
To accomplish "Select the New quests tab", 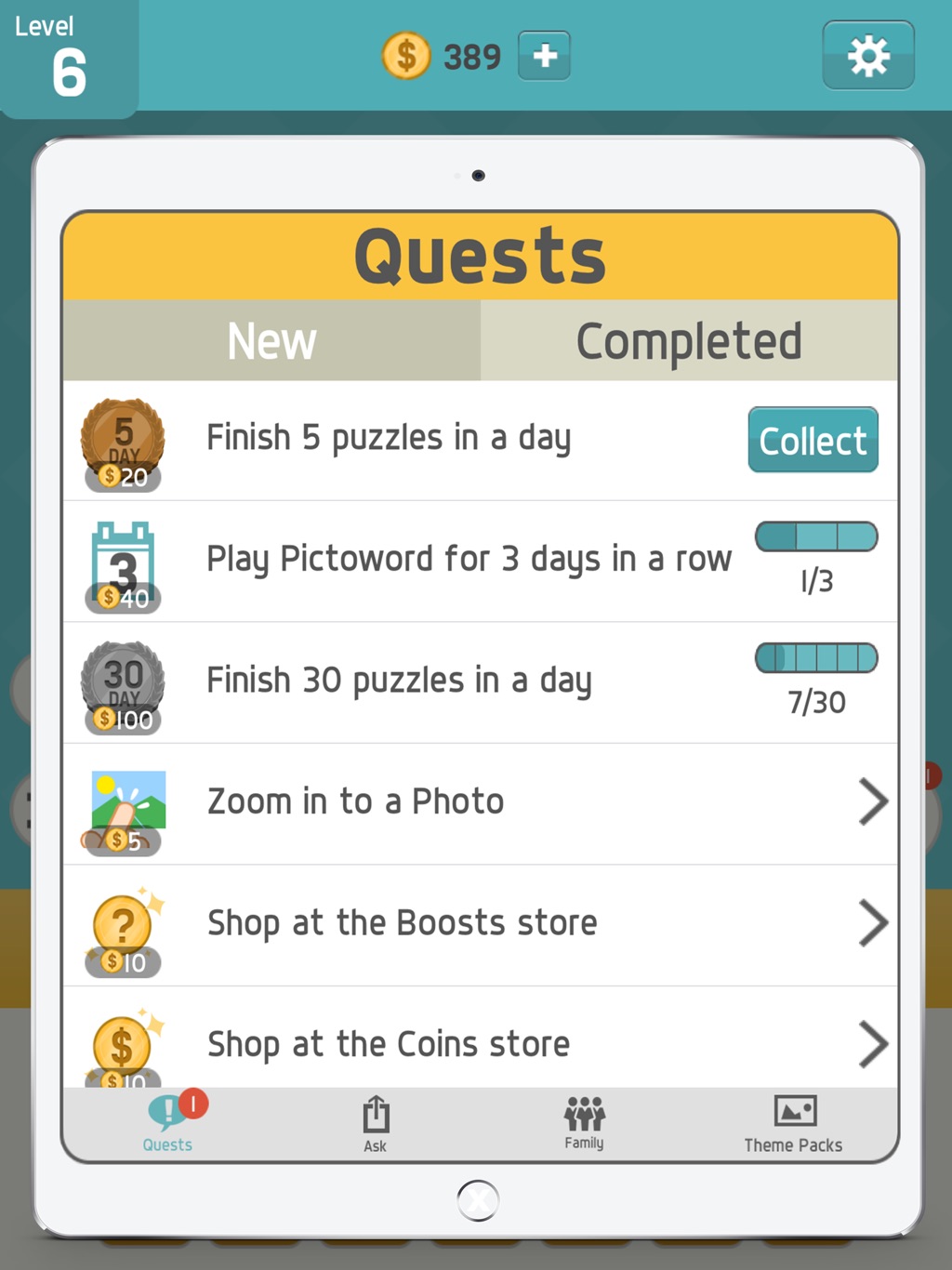I will [x=271, y=341].
